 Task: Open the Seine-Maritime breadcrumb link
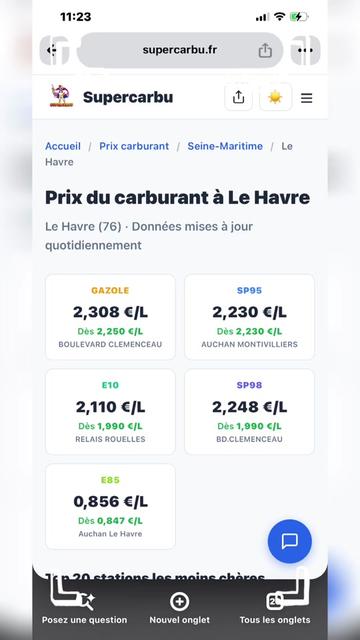[225, 146]
